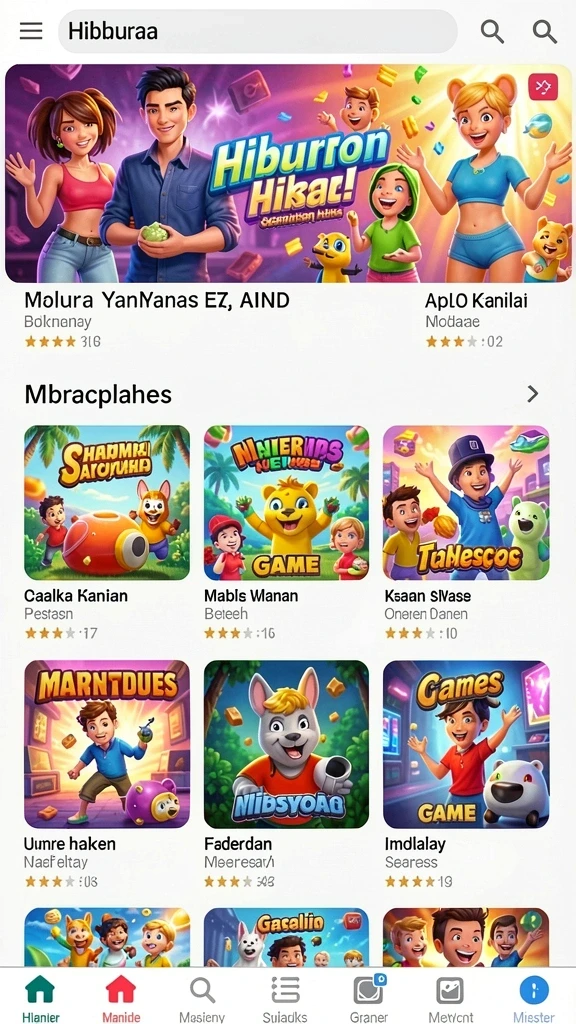Switch to the Suladks tab
This screenshot has height=1024, width=576.
pyautogui.click(x=285, y=998)
